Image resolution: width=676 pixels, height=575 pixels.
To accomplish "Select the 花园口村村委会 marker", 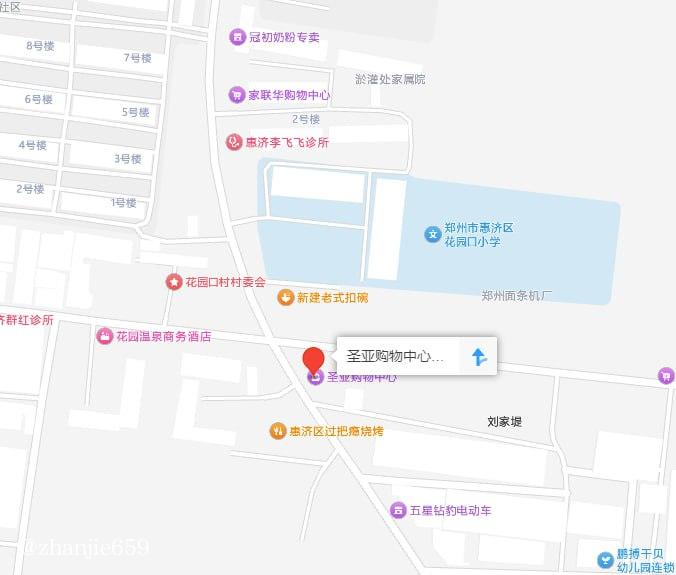I will point(174,282).
